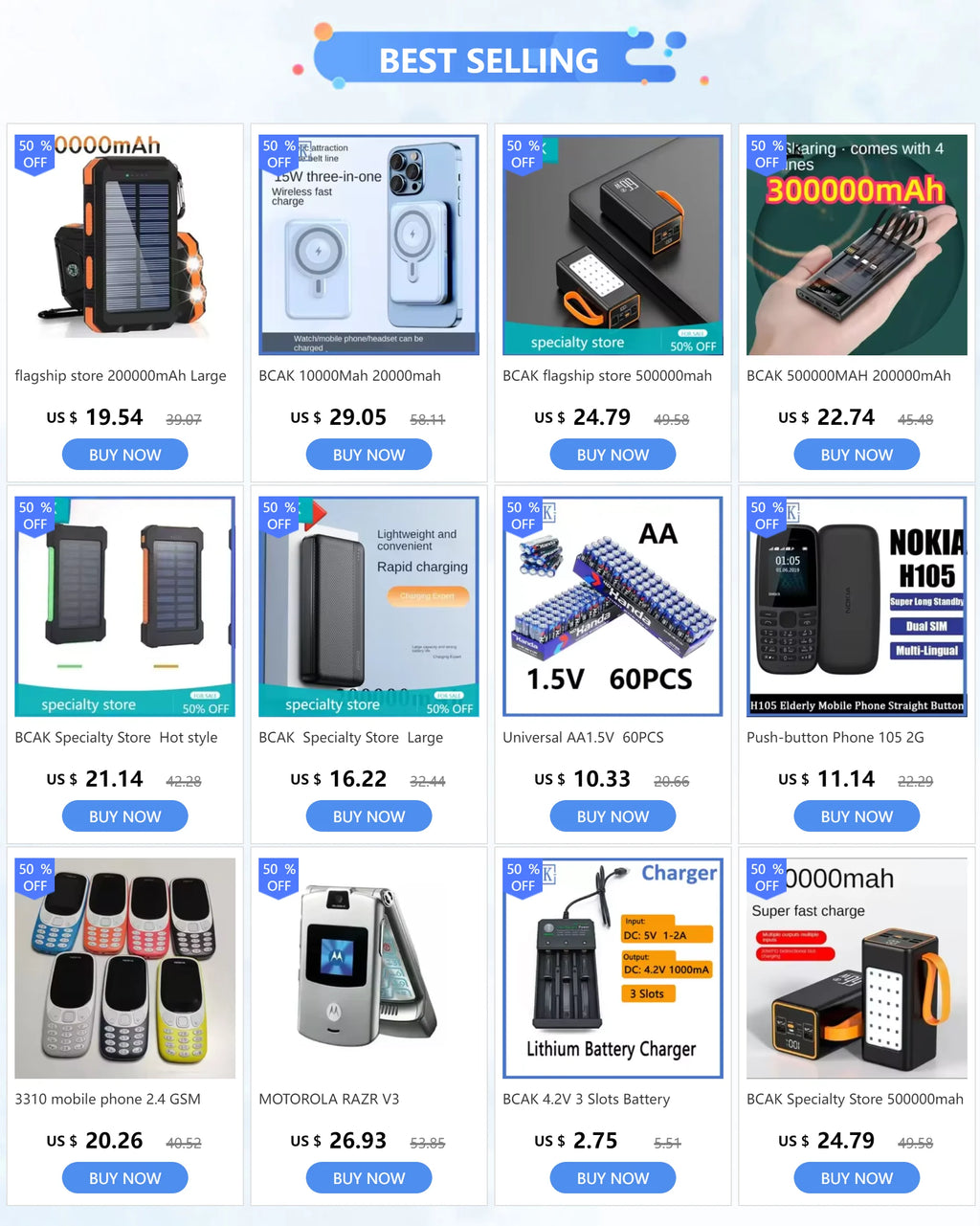Click BUY NOW for the MOTOROLA RAZR V3
The height and width of the screenshot is (1226, 980).
(368, 1177)
